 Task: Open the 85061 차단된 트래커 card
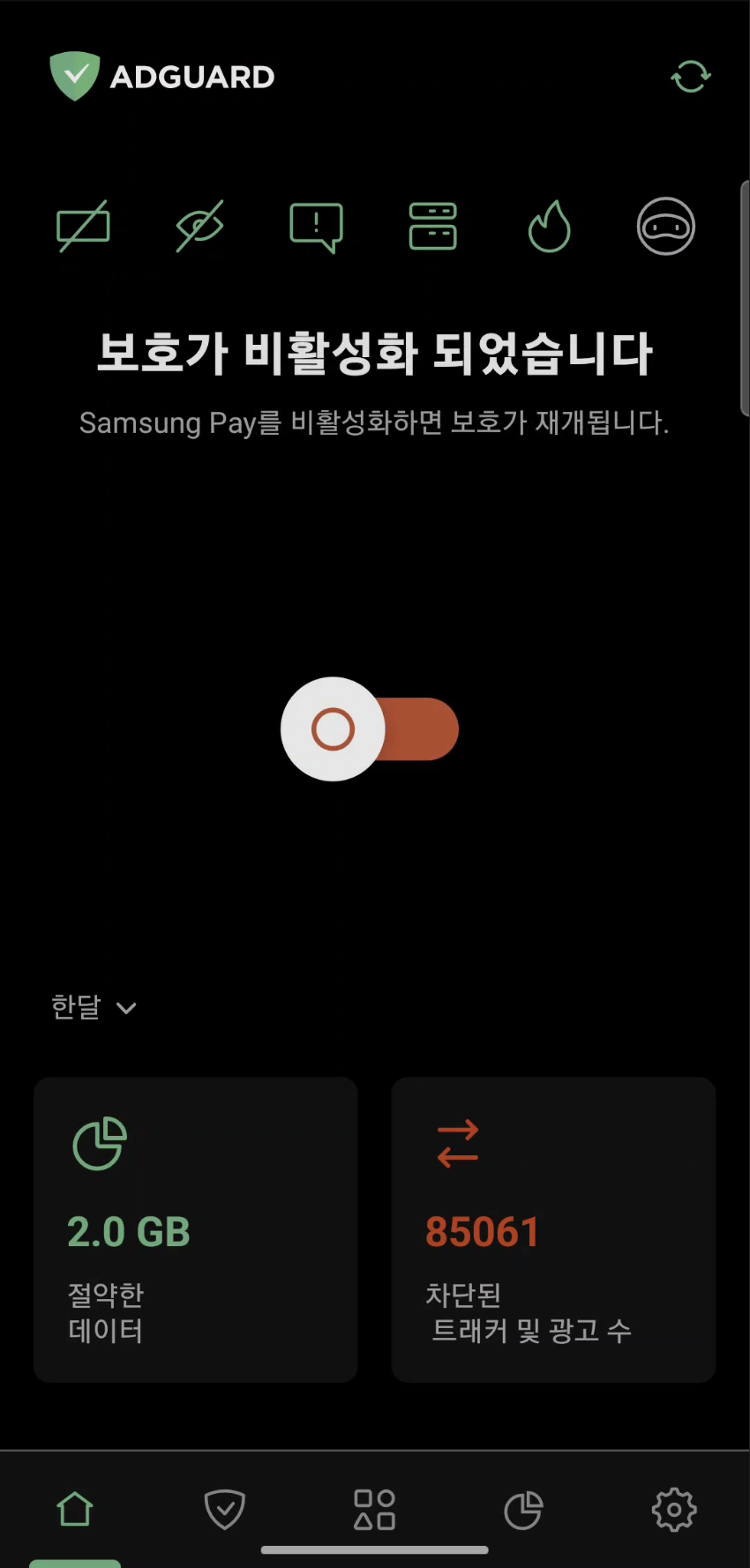553,1229
